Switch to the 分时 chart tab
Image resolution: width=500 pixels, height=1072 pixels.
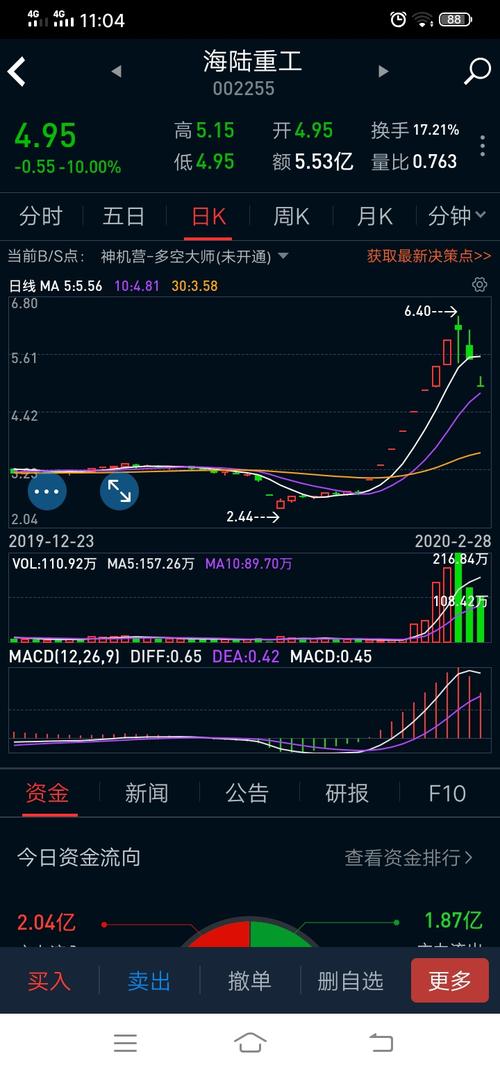point(41,217)
